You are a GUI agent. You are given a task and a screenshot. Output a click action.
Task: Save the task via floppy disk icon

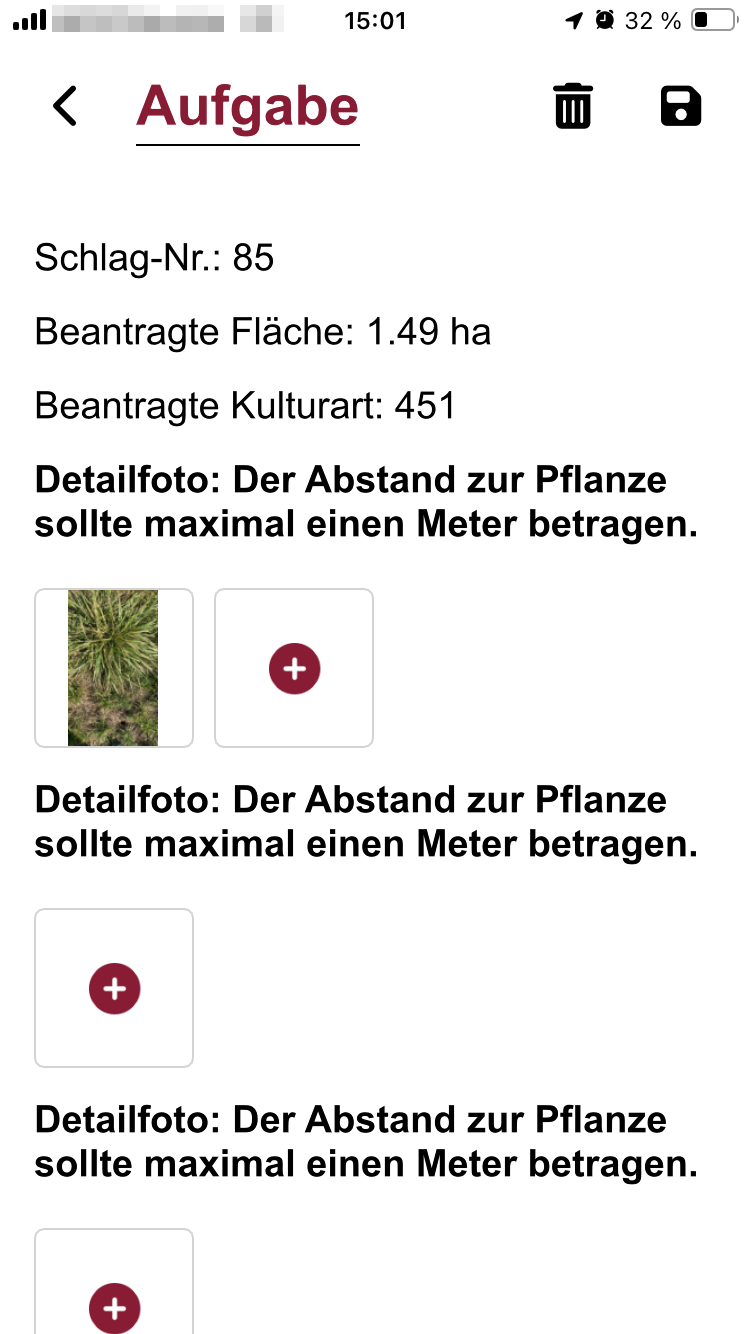pos(681,106)
